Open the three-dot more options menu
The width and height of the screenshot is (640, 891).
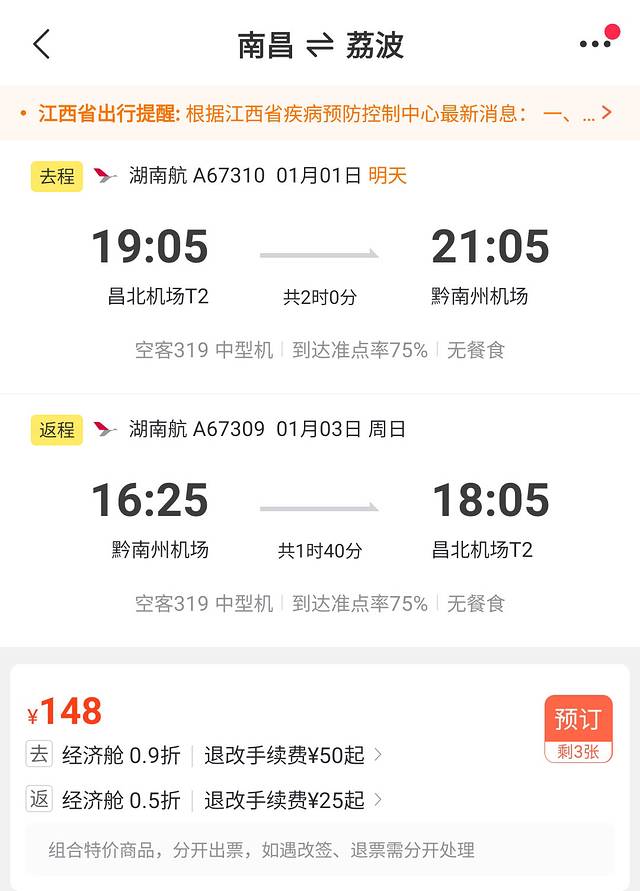coord(596,44)
